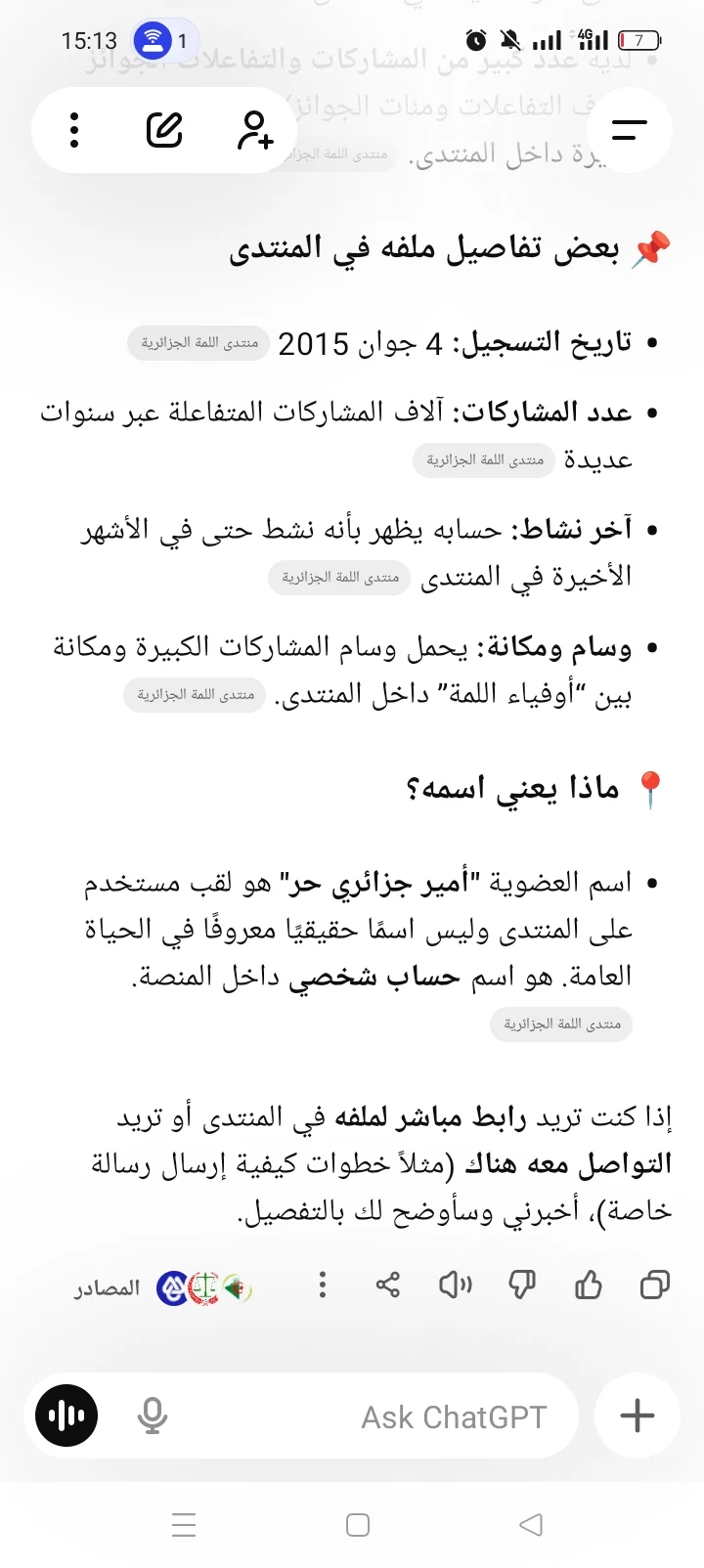Give the response a thumbs up
The height and width of the screenshot is (1568, 704).
click(x=587, y=1285)
